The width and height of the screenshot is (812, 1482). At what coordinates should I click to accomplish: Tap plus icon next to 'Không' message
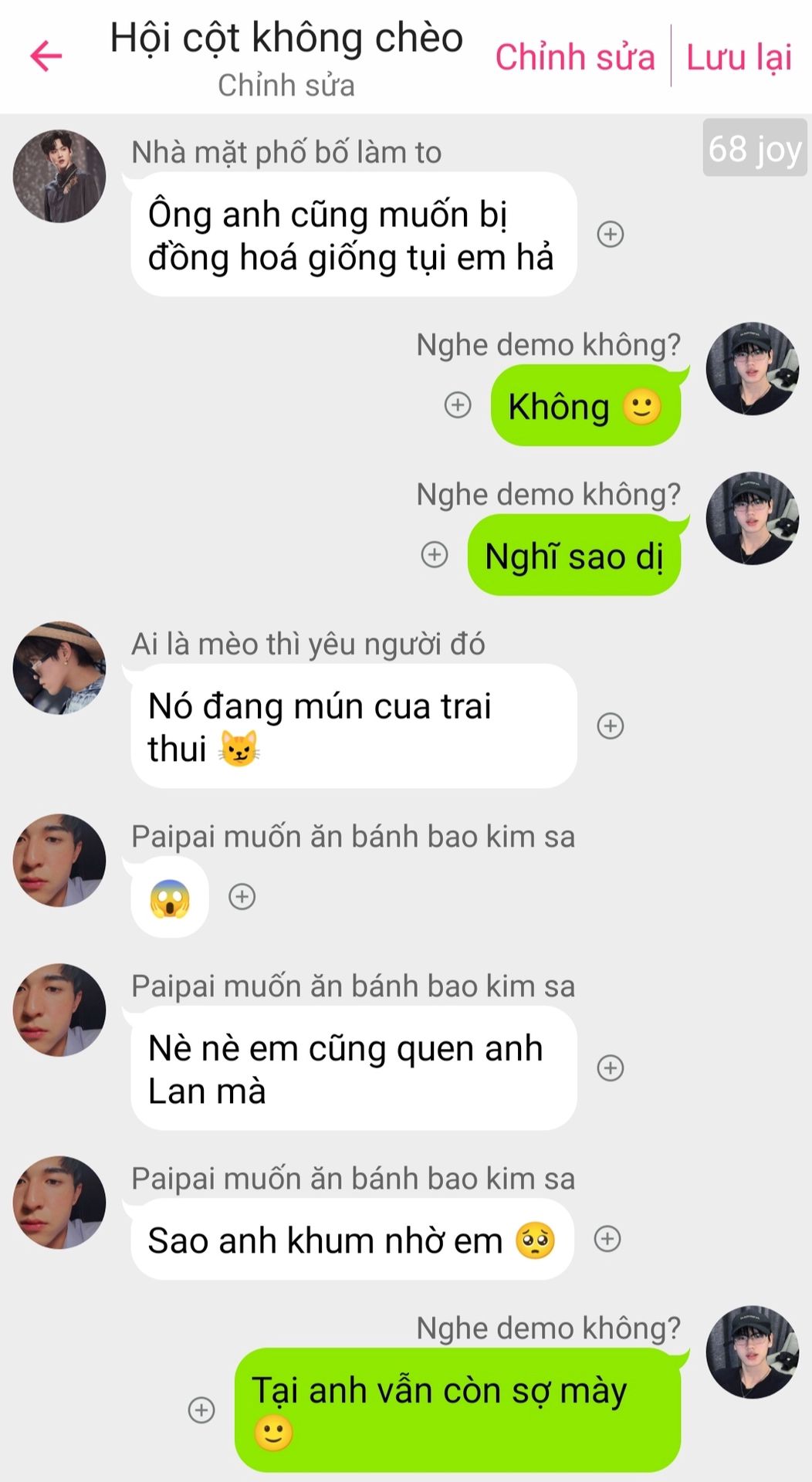[x=458, y=404]
